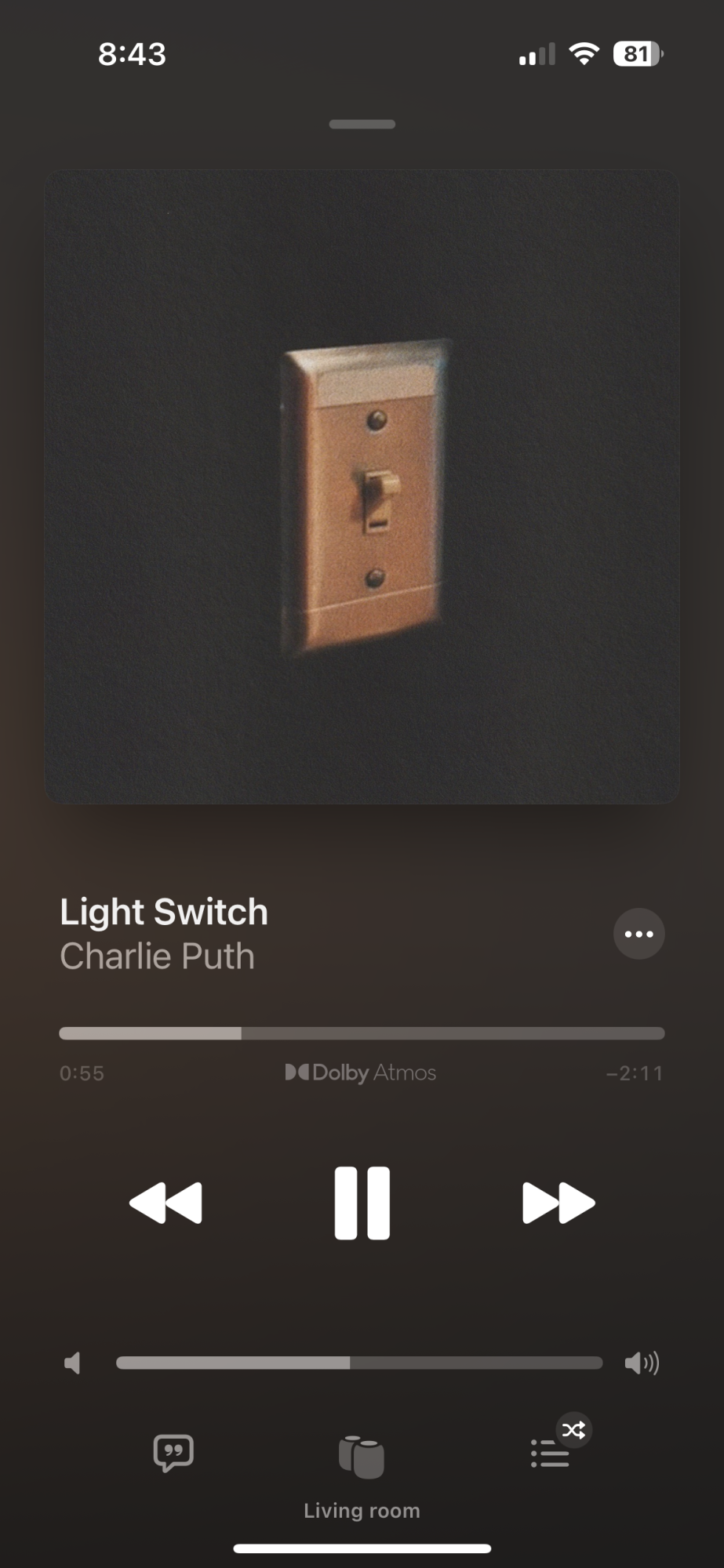The image size is (724, 1568).
Task: Open the more options menu for Light Switch
Action: tap(639, 934)
